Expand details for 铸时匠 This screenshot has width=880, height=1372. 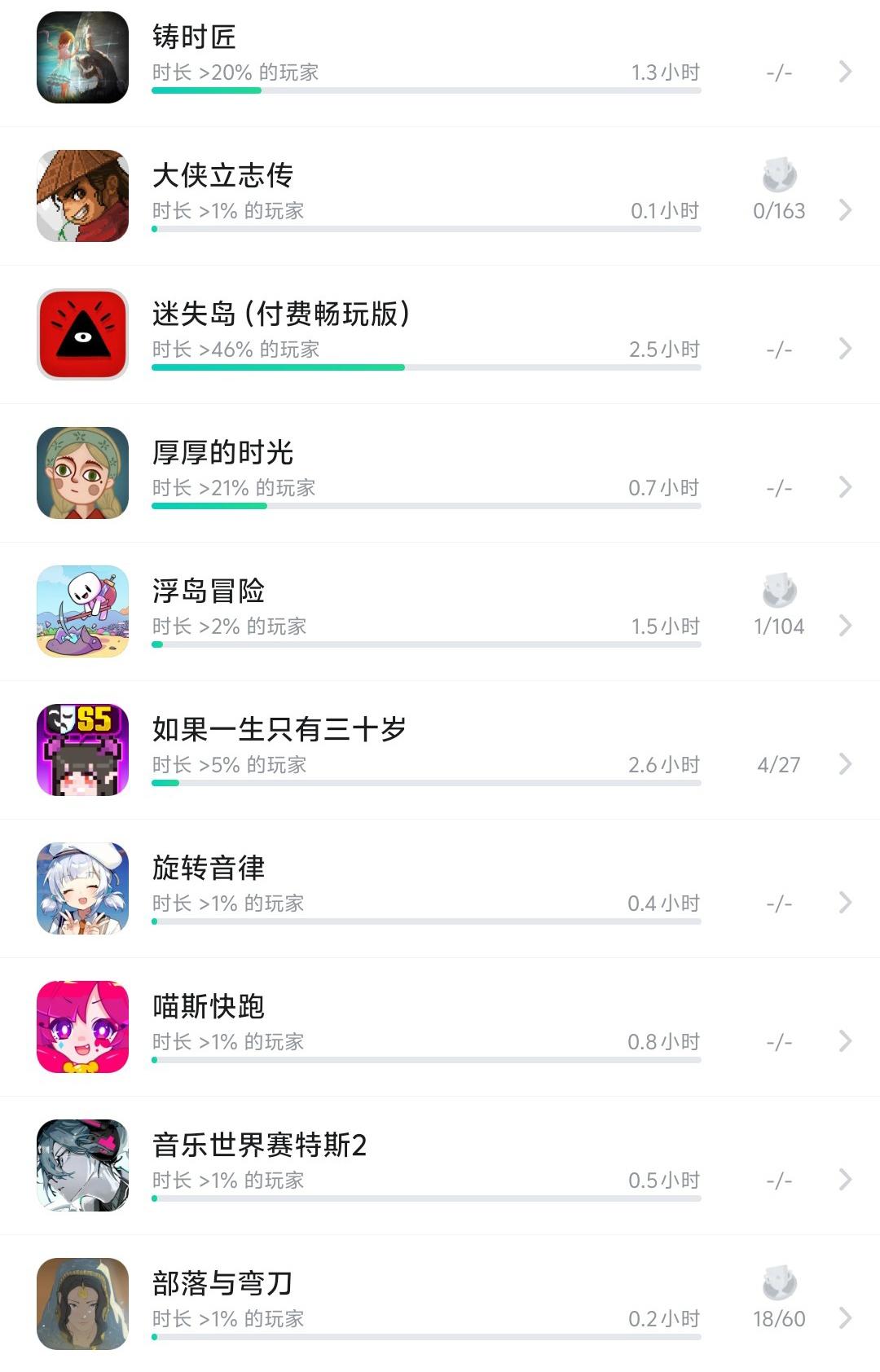[x=846, y=72]
